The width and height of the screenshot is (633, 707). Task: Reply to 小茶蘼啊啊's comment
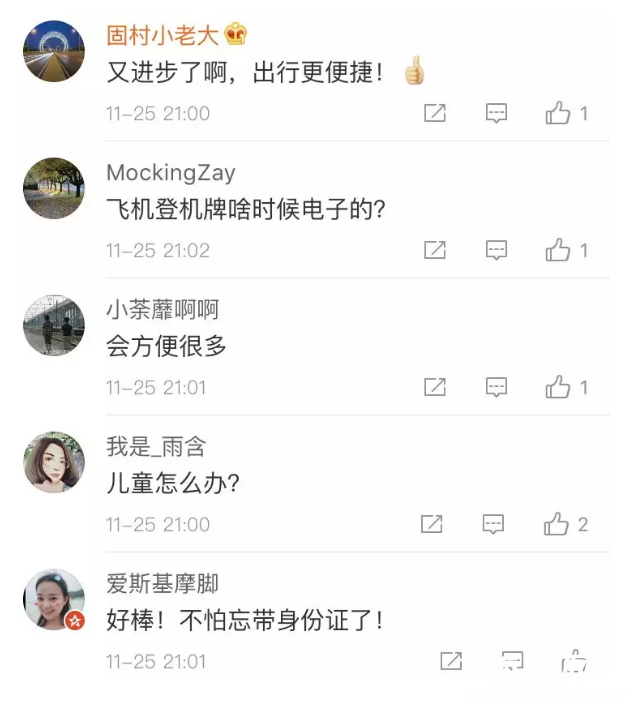tap(496, 388)
